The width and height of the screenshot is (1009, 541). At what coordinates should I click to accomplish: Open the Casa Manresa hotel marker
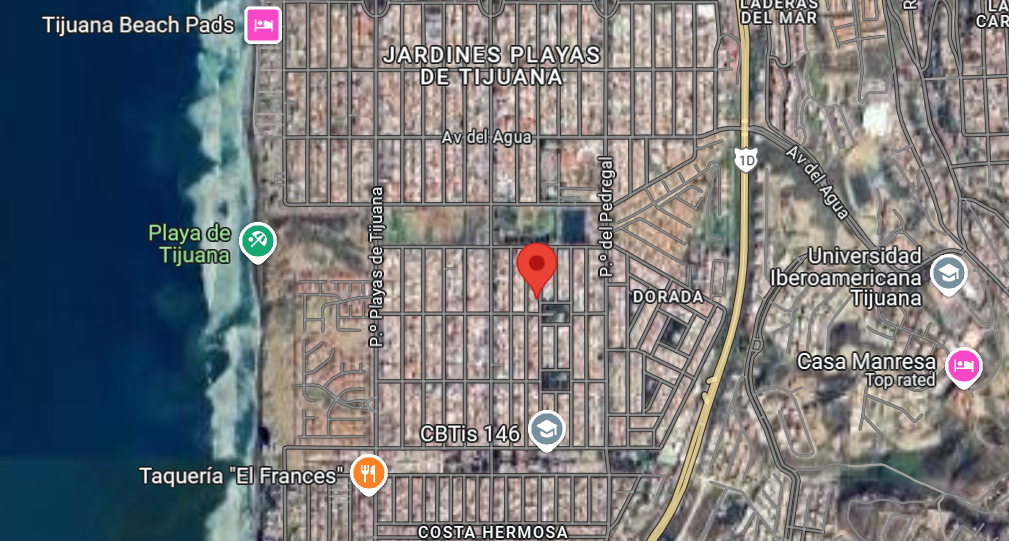(963, 367)
